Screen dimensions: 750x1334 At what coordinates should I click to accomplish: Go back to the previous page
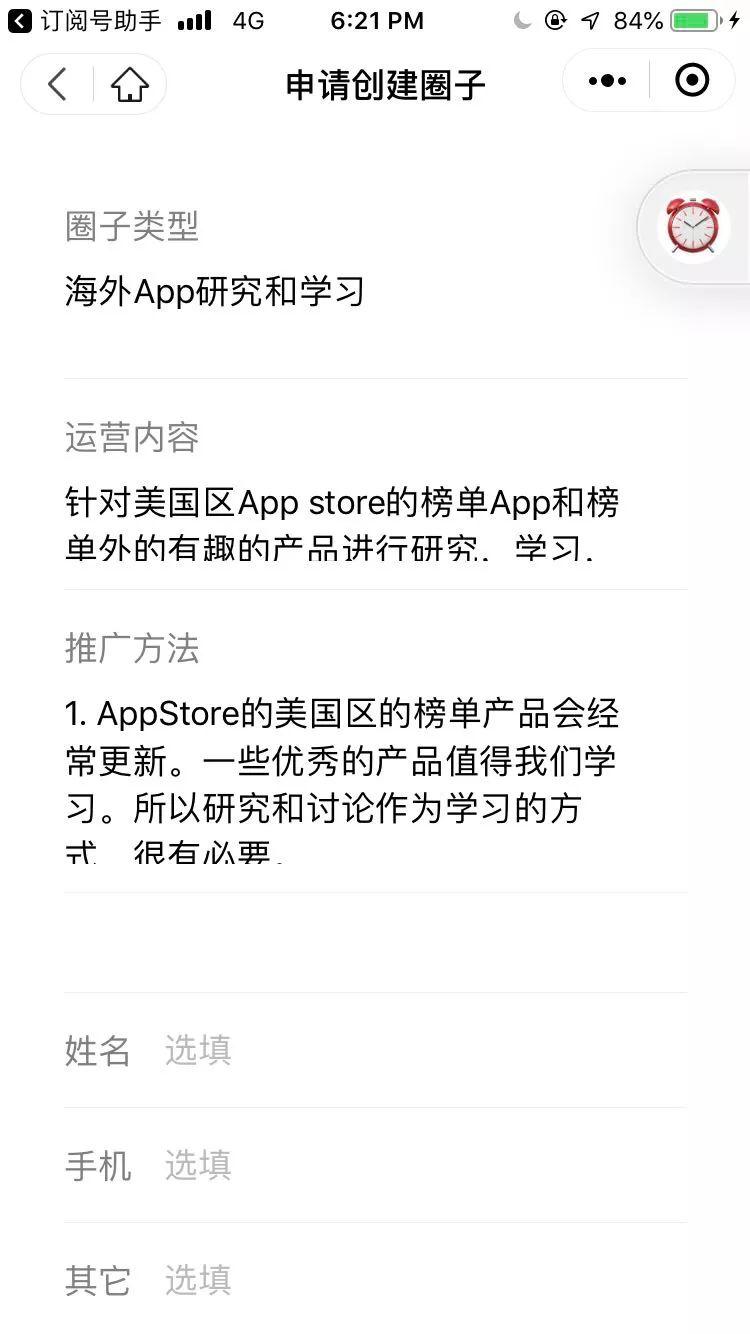click(x=57, y=84)
